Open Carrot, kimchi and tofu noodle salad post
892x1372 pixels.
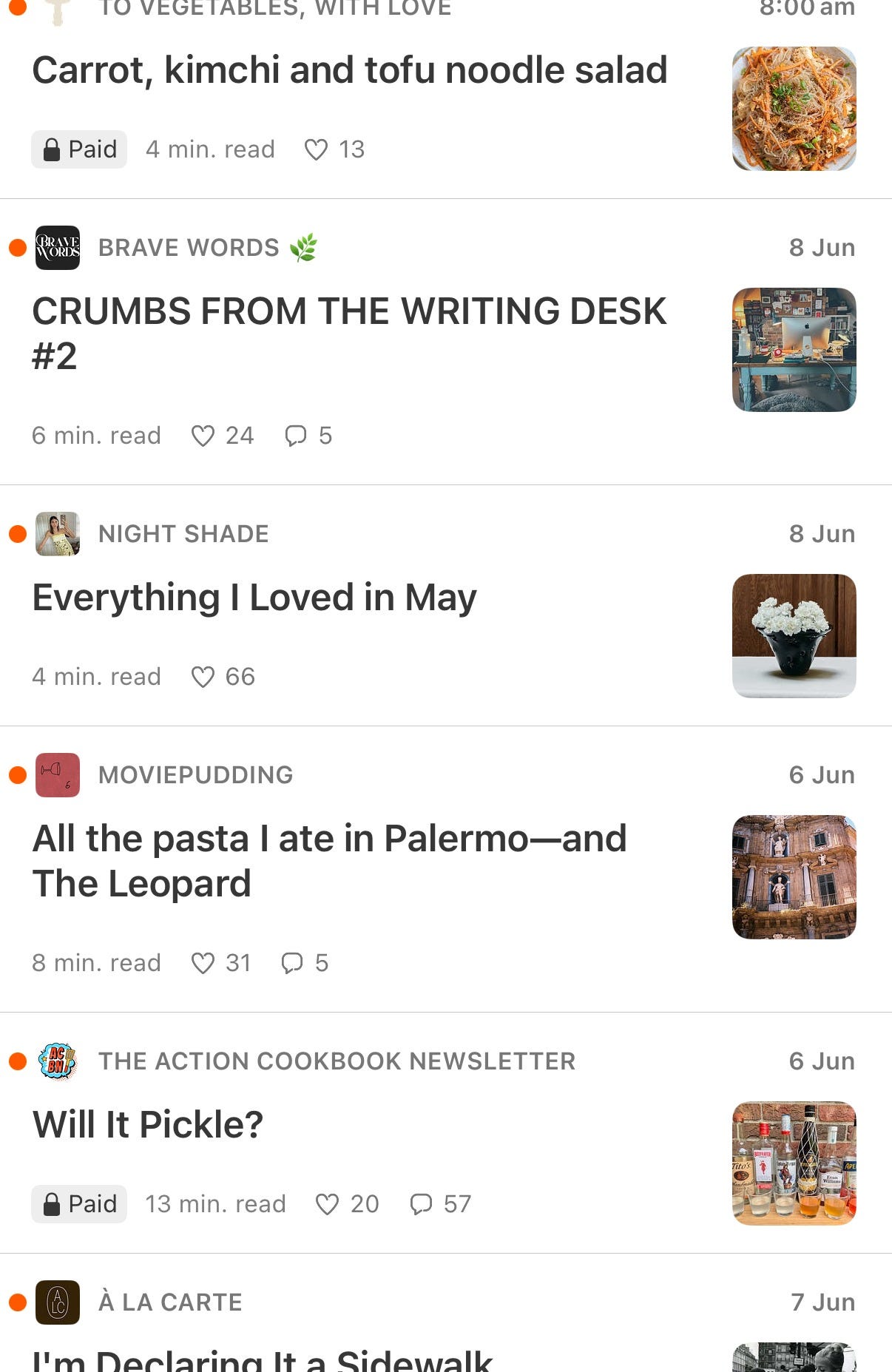point(349,71)
